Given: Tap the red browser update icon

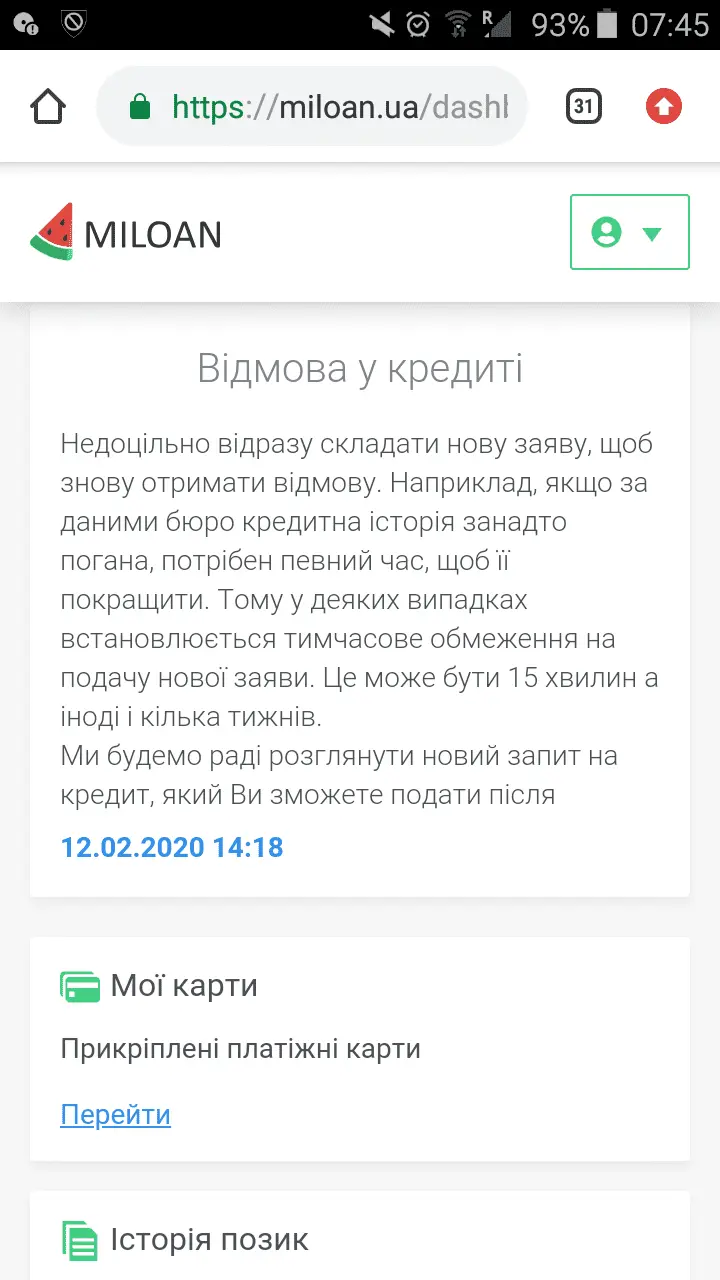Looking at the screenshot, I should tap(663, 106).
